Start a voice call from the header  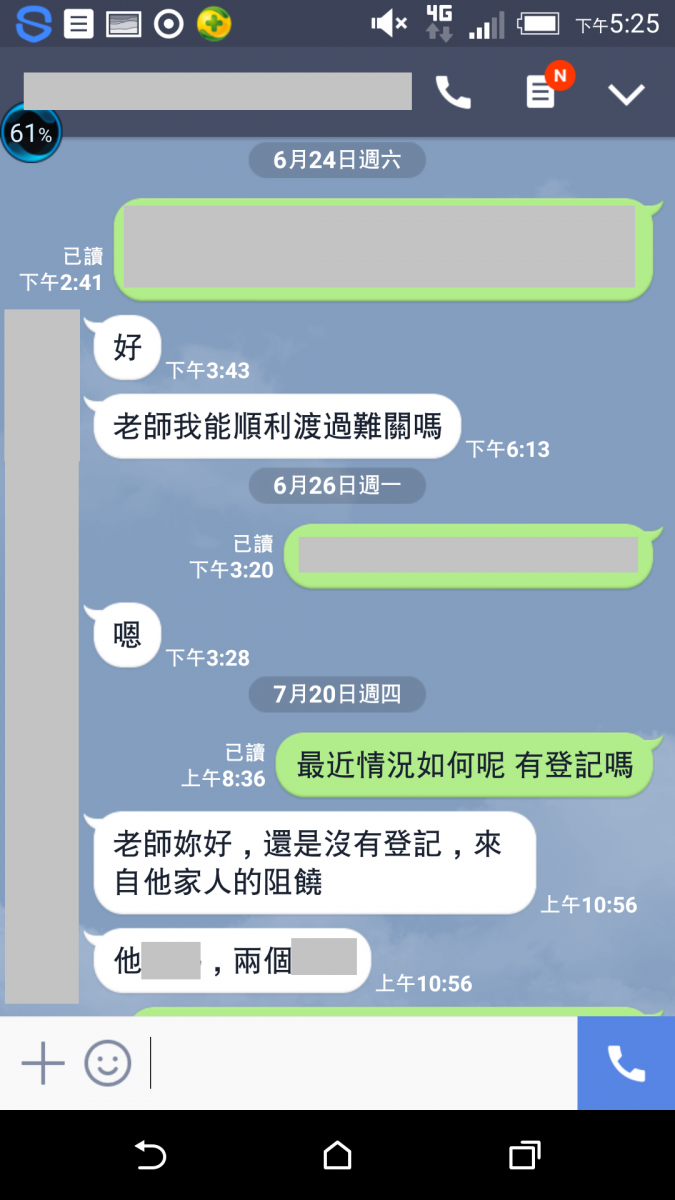tap(453, 93)
